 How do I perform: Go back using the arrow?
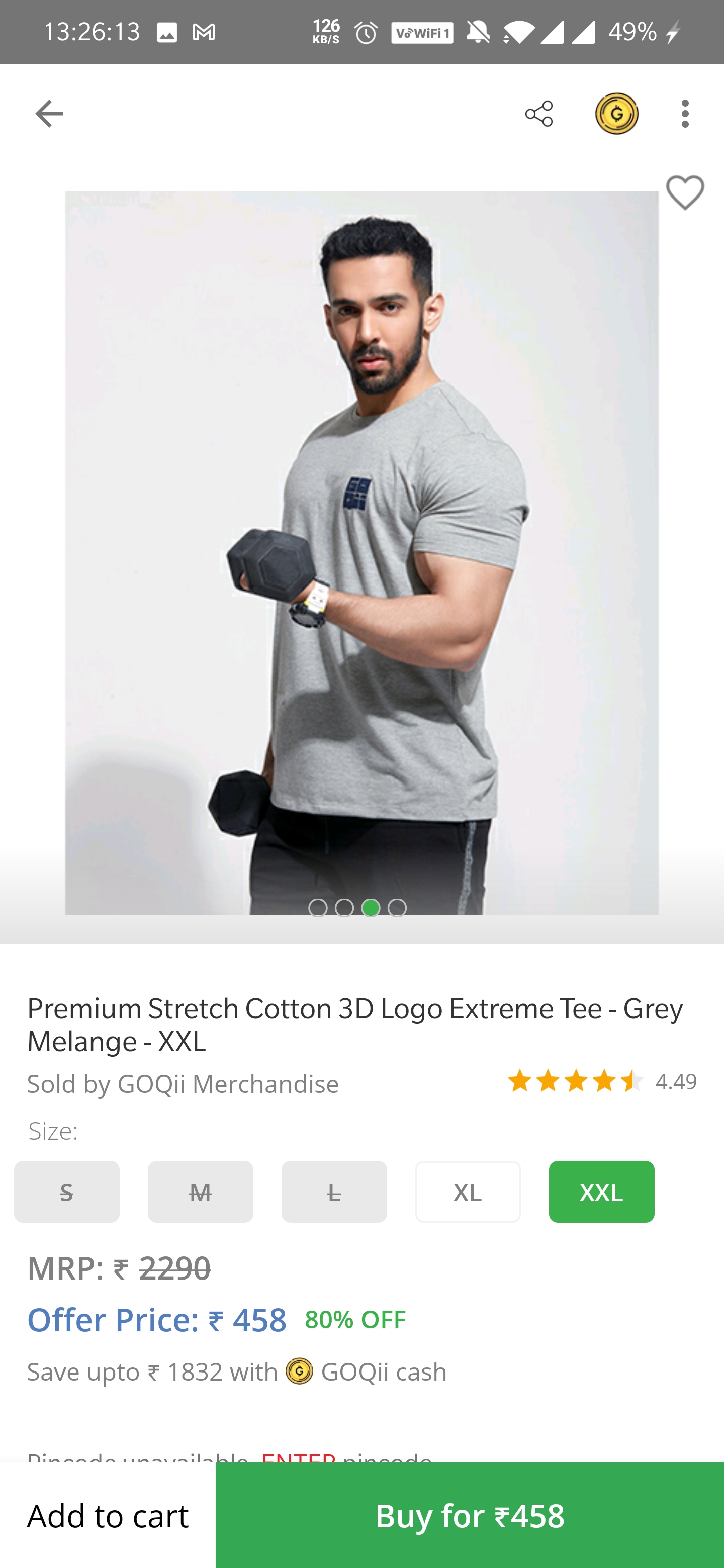click(49, 114)
